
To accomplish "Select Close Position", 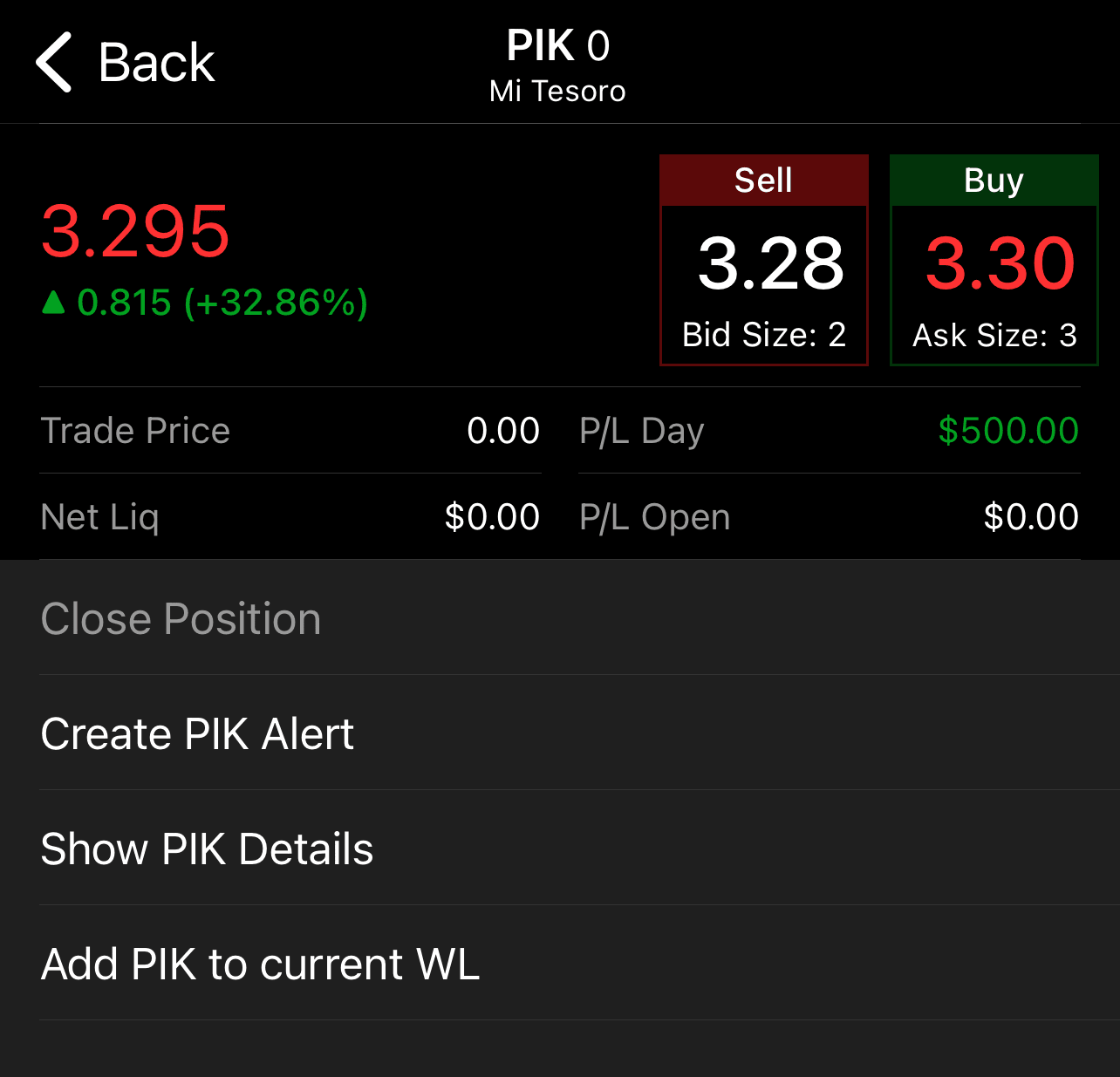I will pos(181,619).
